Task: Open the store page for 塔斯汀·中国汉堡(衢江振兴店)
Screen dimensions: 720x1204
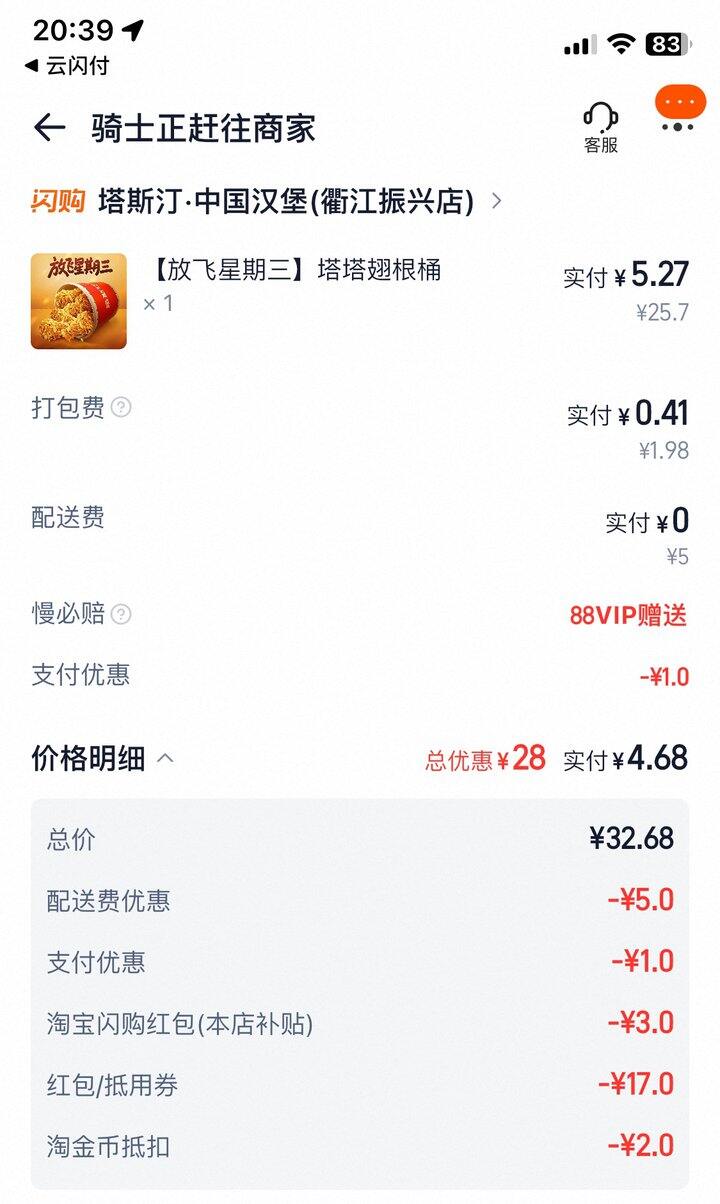Action: pos(285,200)
